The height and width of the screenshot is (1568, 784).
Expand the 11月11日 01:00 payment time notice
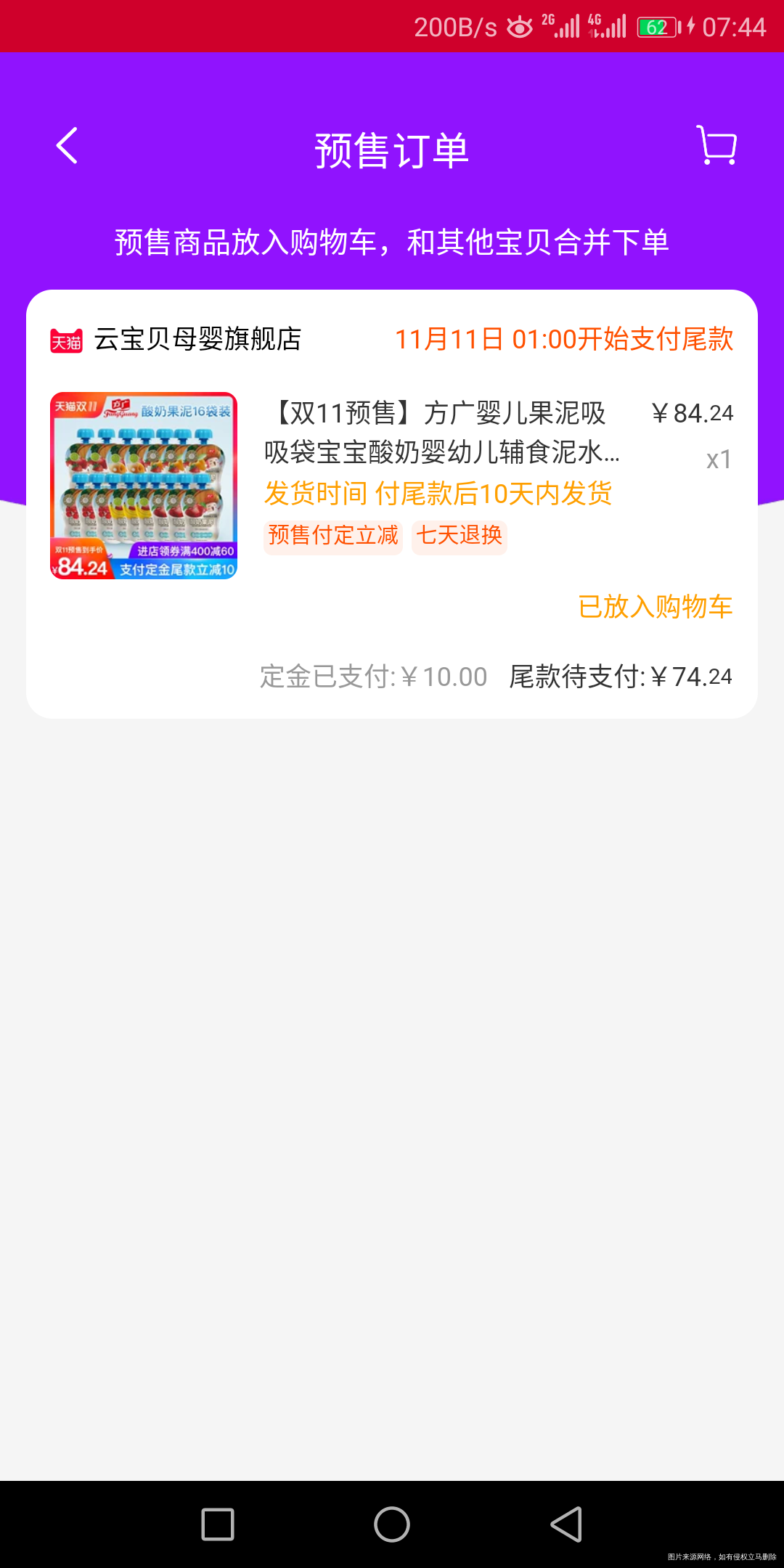click(x=565, y=338)
